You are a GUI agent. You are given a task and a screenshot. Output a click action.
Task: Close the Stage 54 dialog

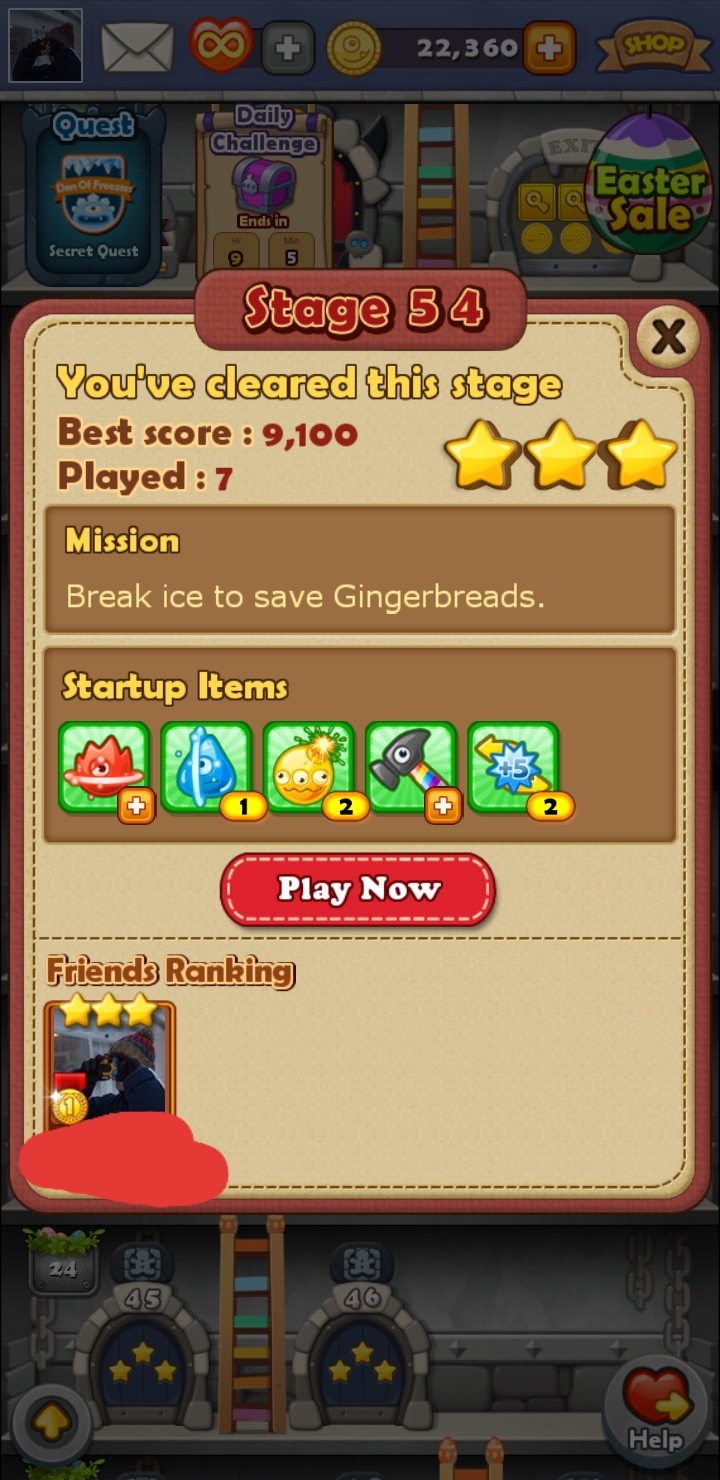668,339
